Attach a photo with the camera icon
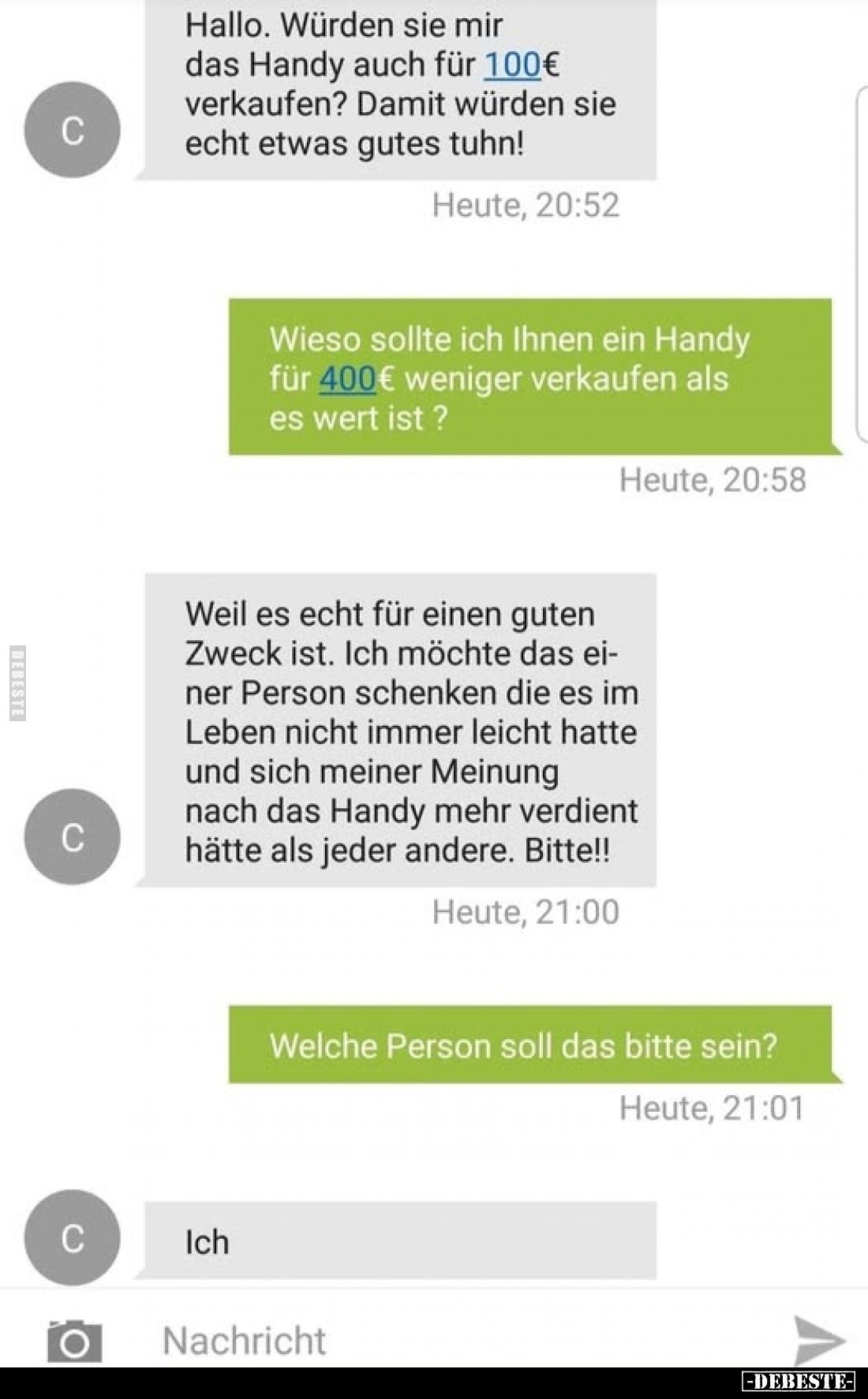This screenshot has width=868, height=1399. click(74, 1341)
